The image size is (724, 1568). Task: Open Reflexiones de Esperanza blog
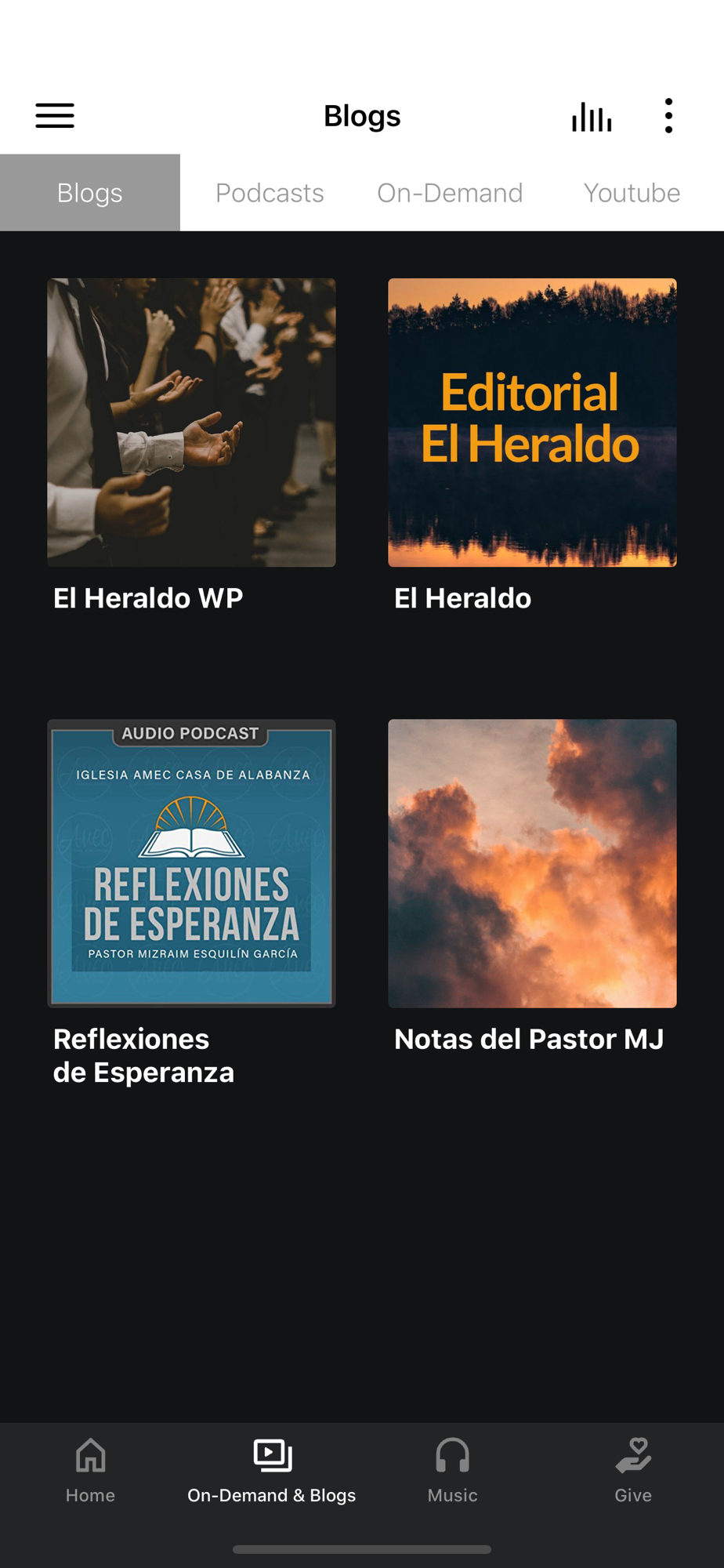[x=191, y=864]
